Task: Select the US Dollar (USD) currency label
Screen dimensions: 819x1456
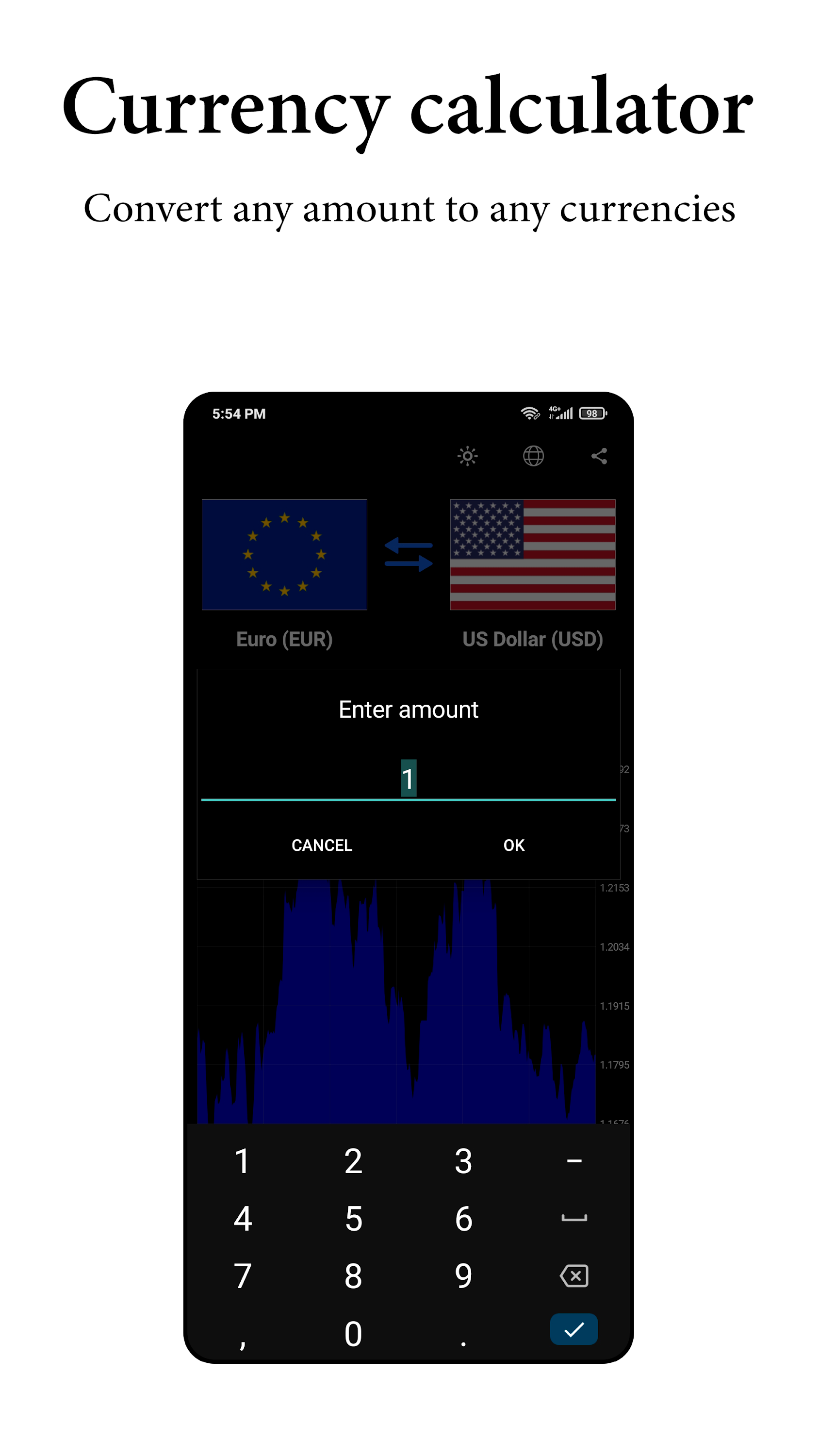Action: coord(533,639)
